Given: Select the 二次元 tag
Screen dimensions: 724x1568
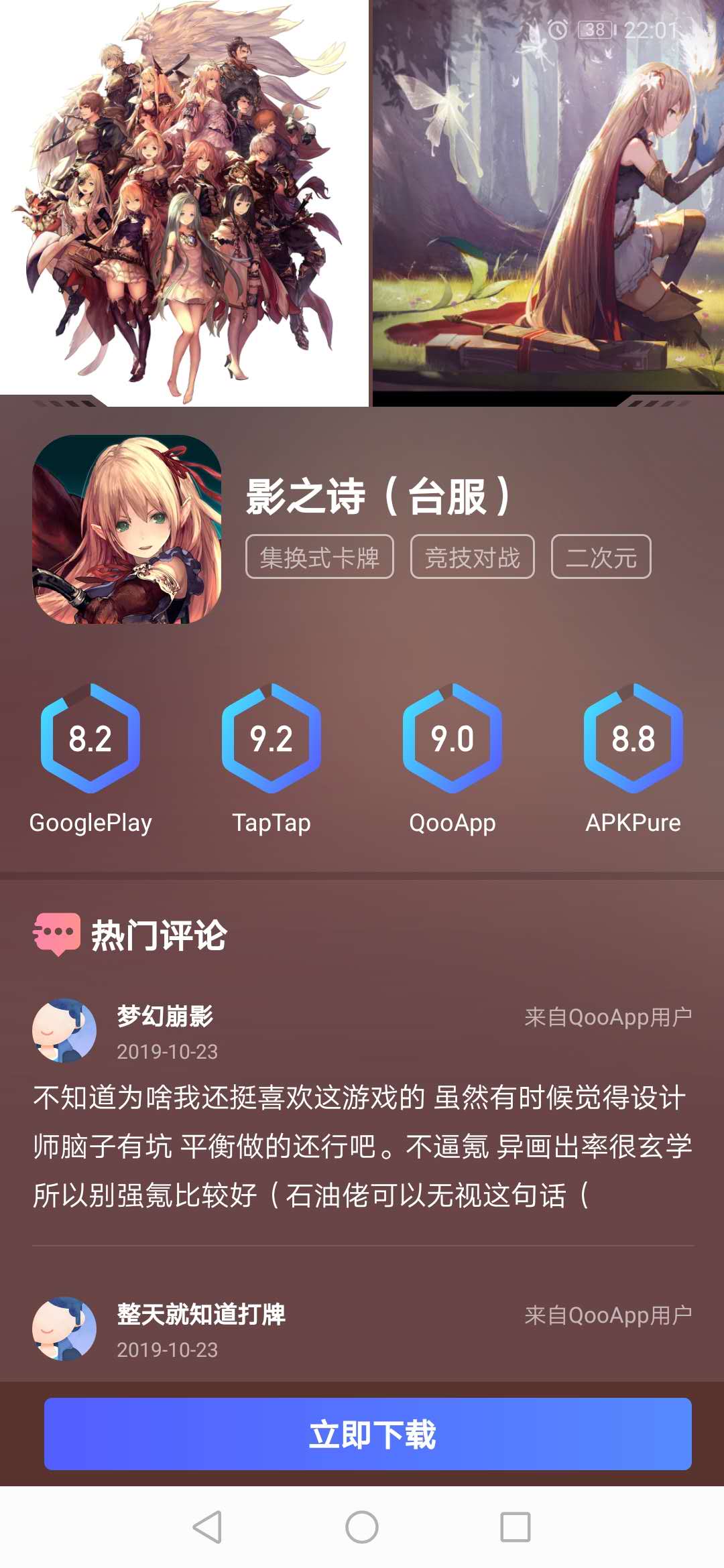Looking at the screenshot, I should pyautogui.click(x=601, y=557).
